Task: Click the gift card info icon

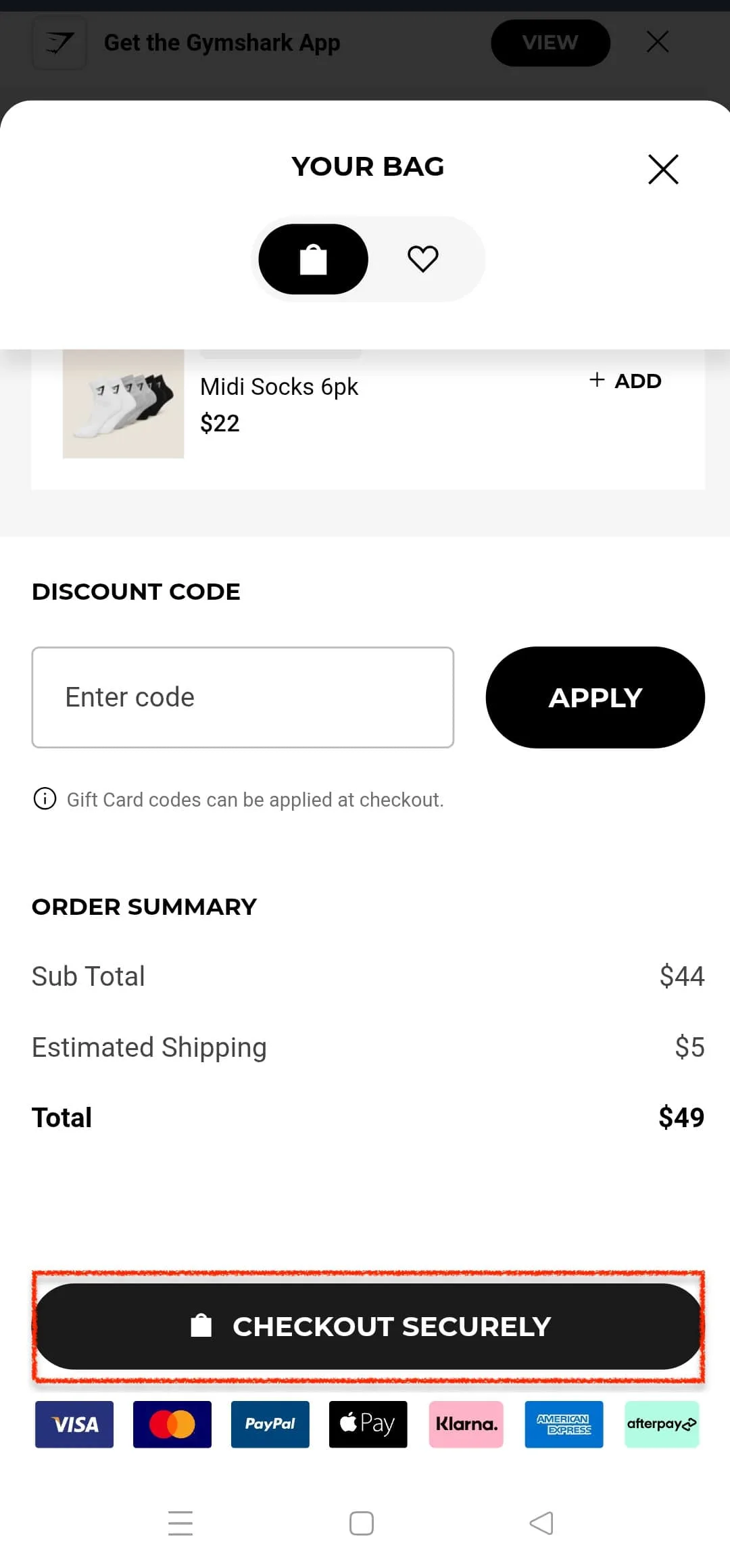Action: click(x=44, y=799)
